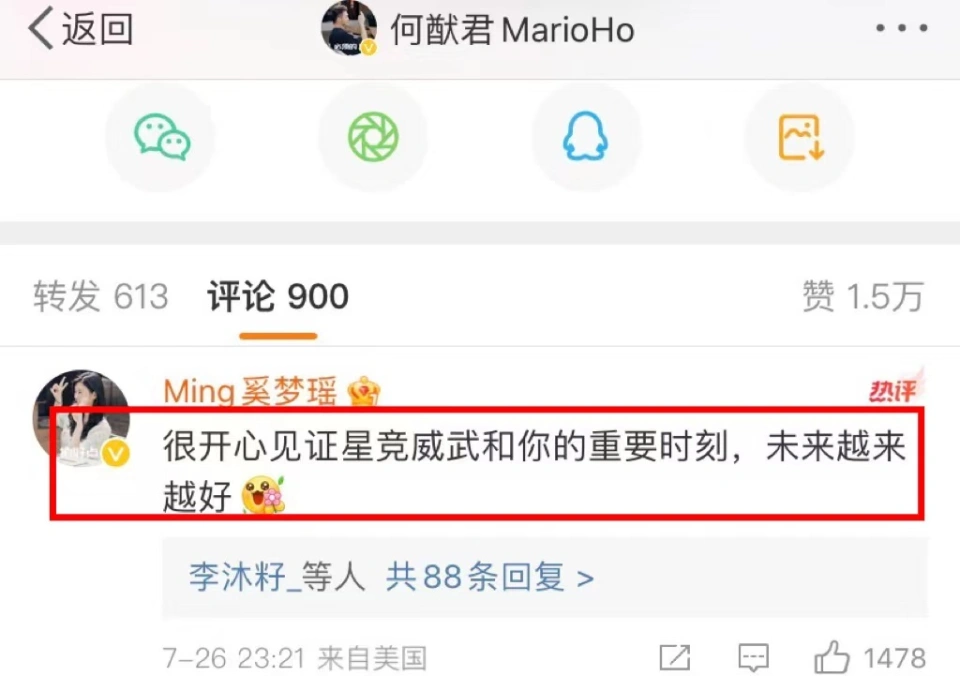Image resolution: width=960 pixels, height=676 pixels.
Task: Repost Ming奚梦瑶's comment
Action: coord(675,657)
